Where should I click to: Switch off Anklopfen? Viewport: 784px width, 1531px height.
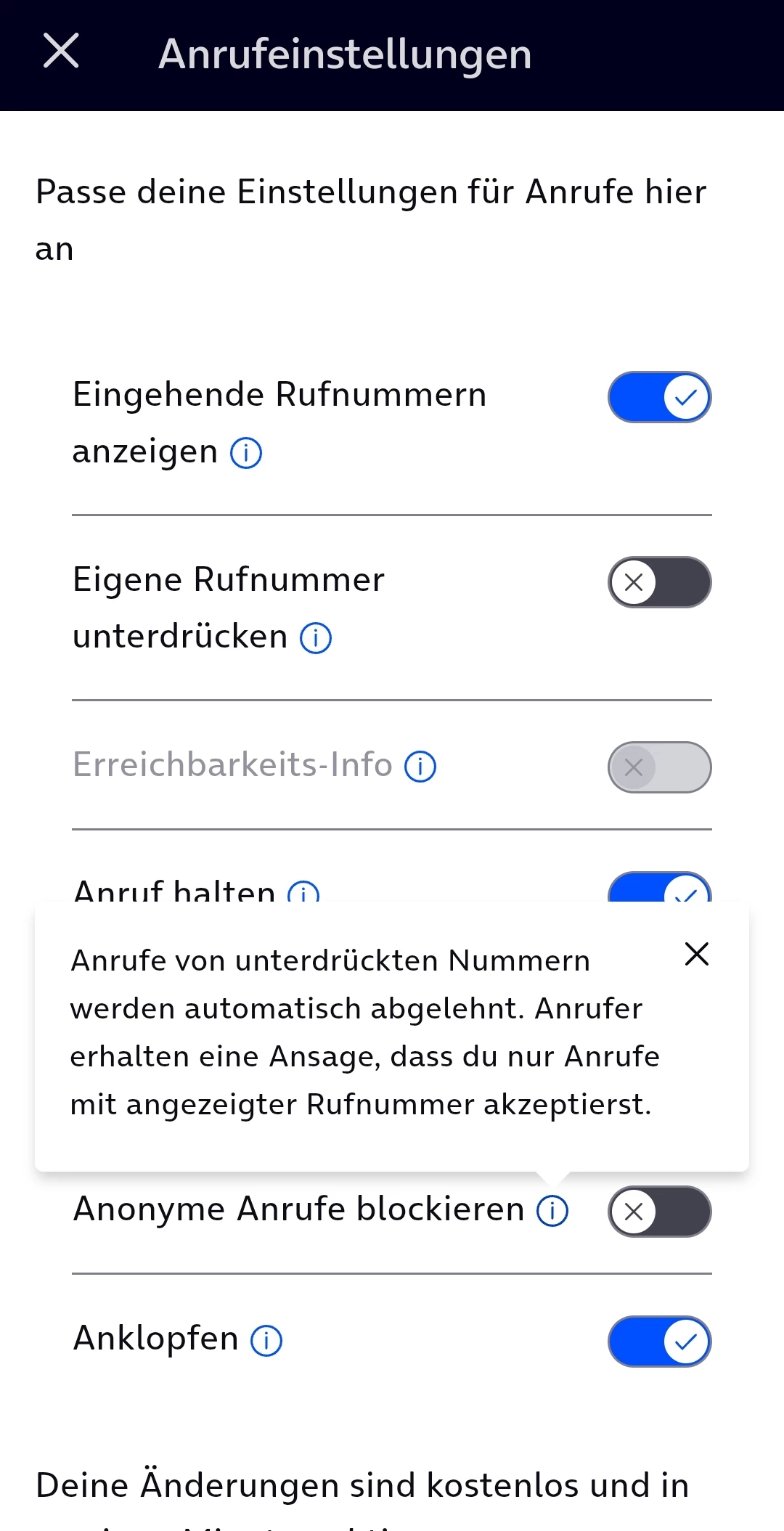pyautogui.click(x=659, y=1342)
